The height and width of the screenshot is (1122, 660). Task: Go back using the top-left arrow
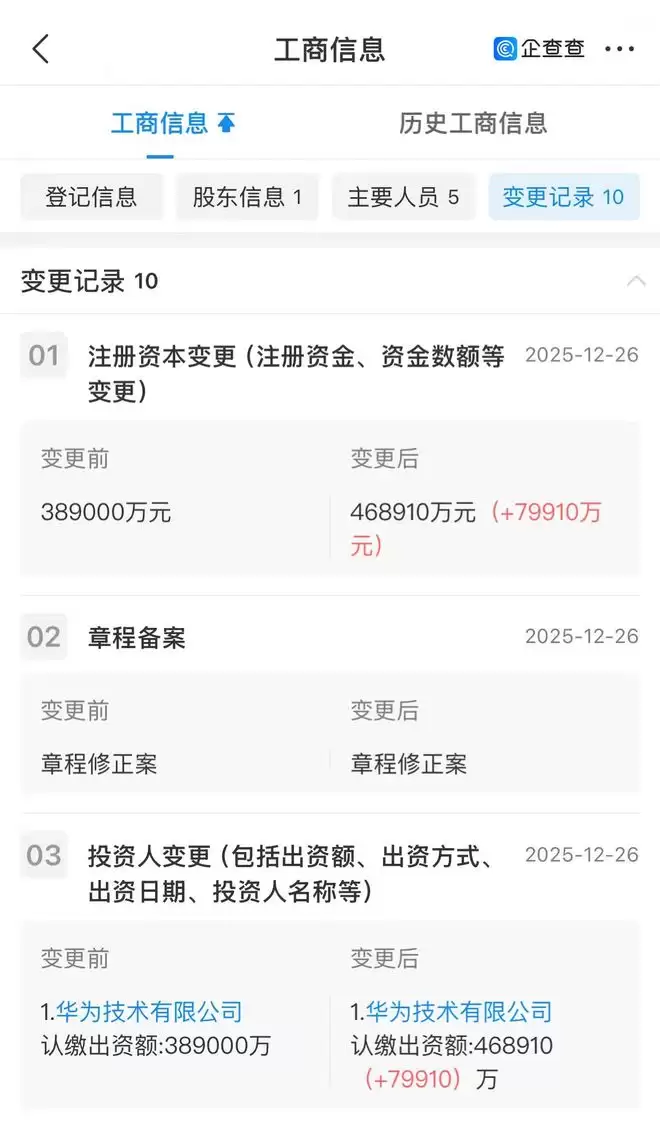click(41, 49)
